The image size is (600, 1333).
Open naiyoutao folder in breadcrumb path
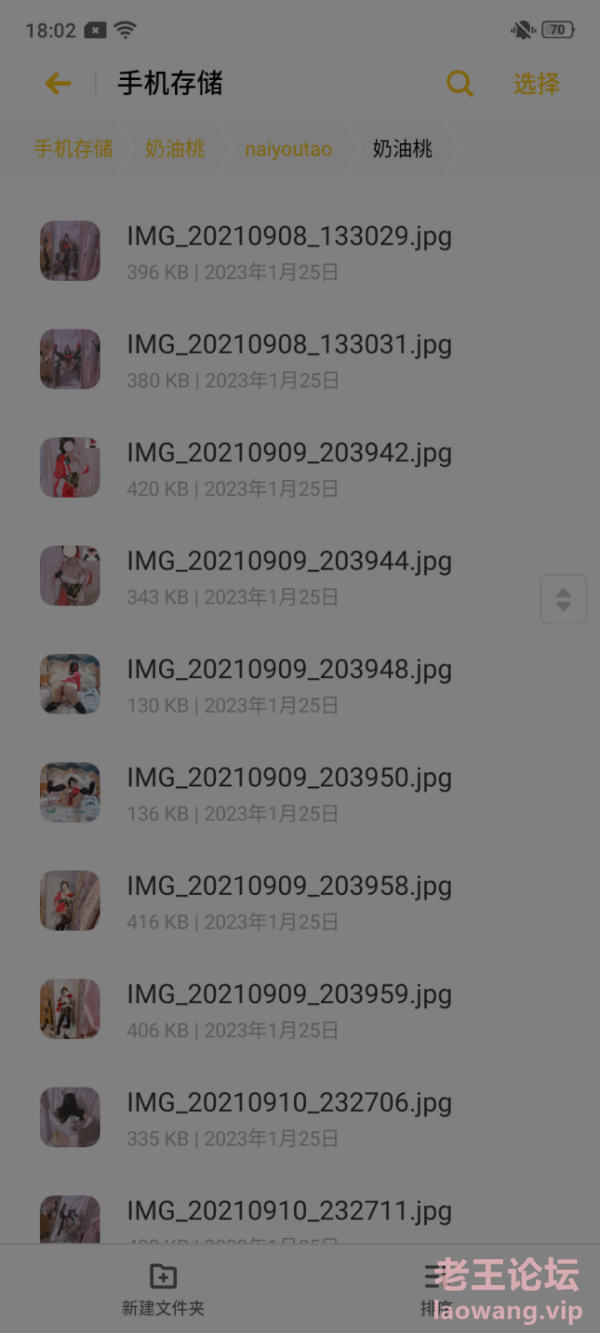point(288,149)
